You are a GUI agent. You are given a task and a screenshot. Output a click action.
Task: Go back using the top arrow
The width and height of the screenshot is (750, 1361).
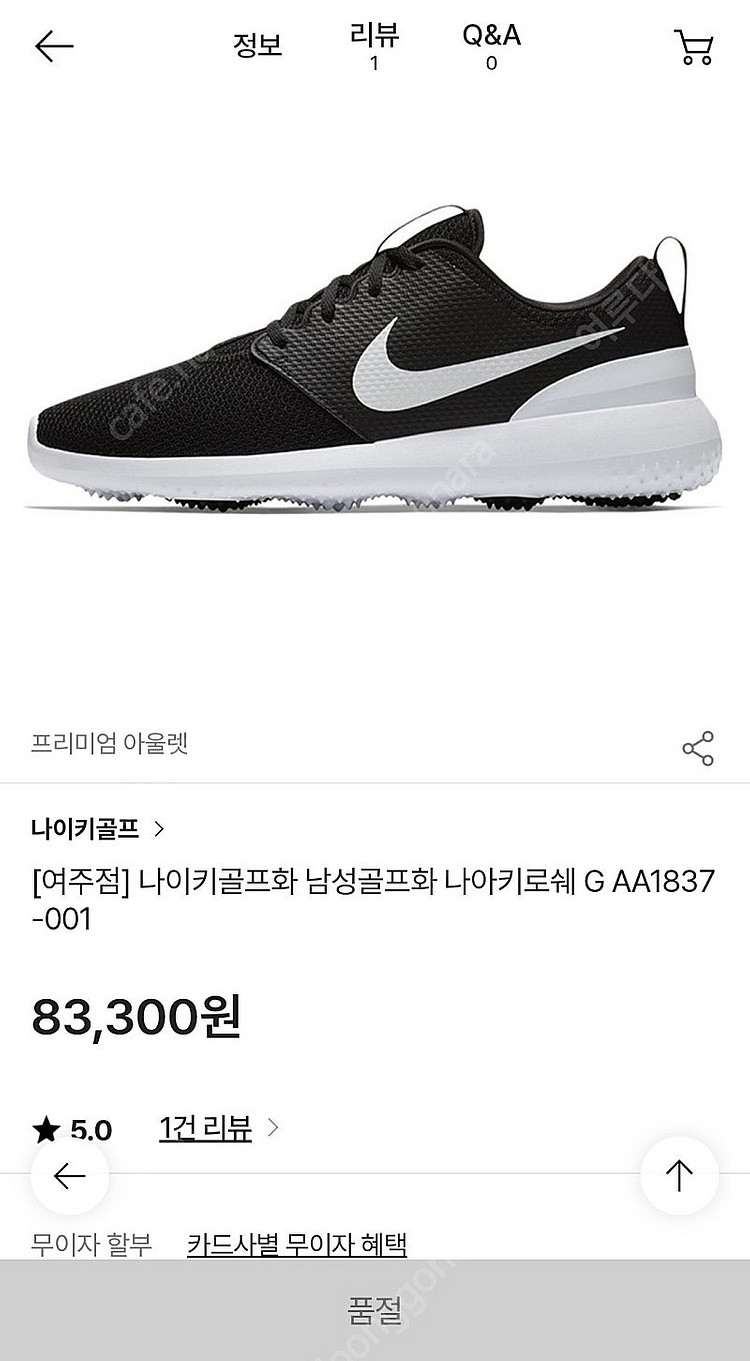pyautogui.click(x=54, y=46)
